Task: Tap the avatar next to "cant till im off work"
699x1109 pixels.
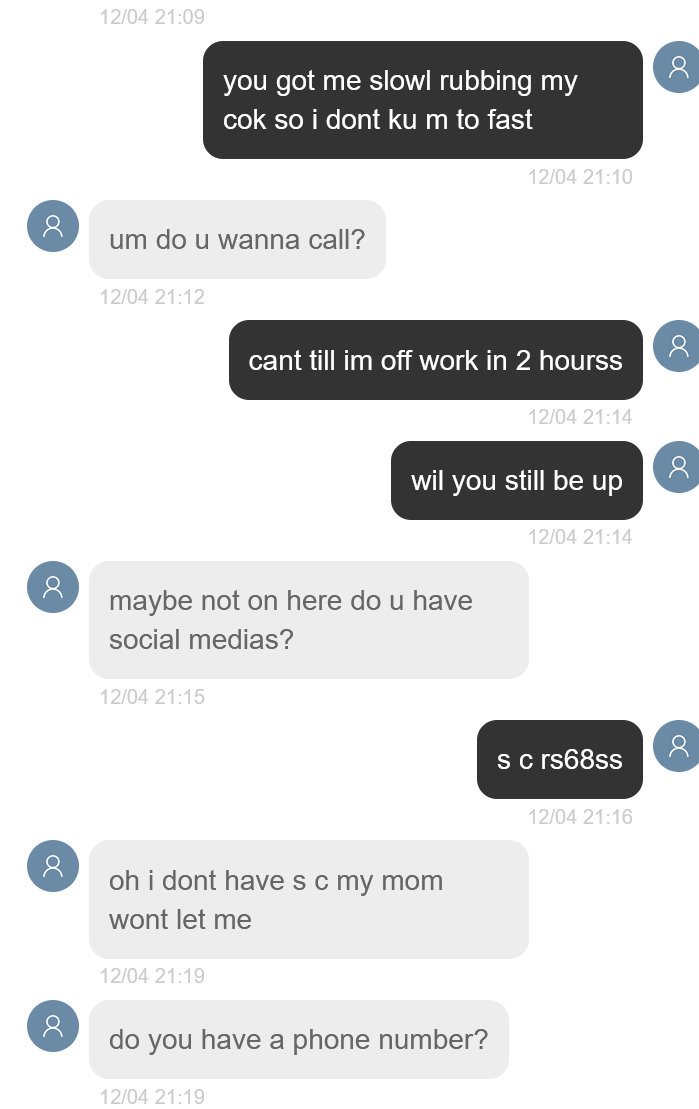Action: (x=678, y=346)
